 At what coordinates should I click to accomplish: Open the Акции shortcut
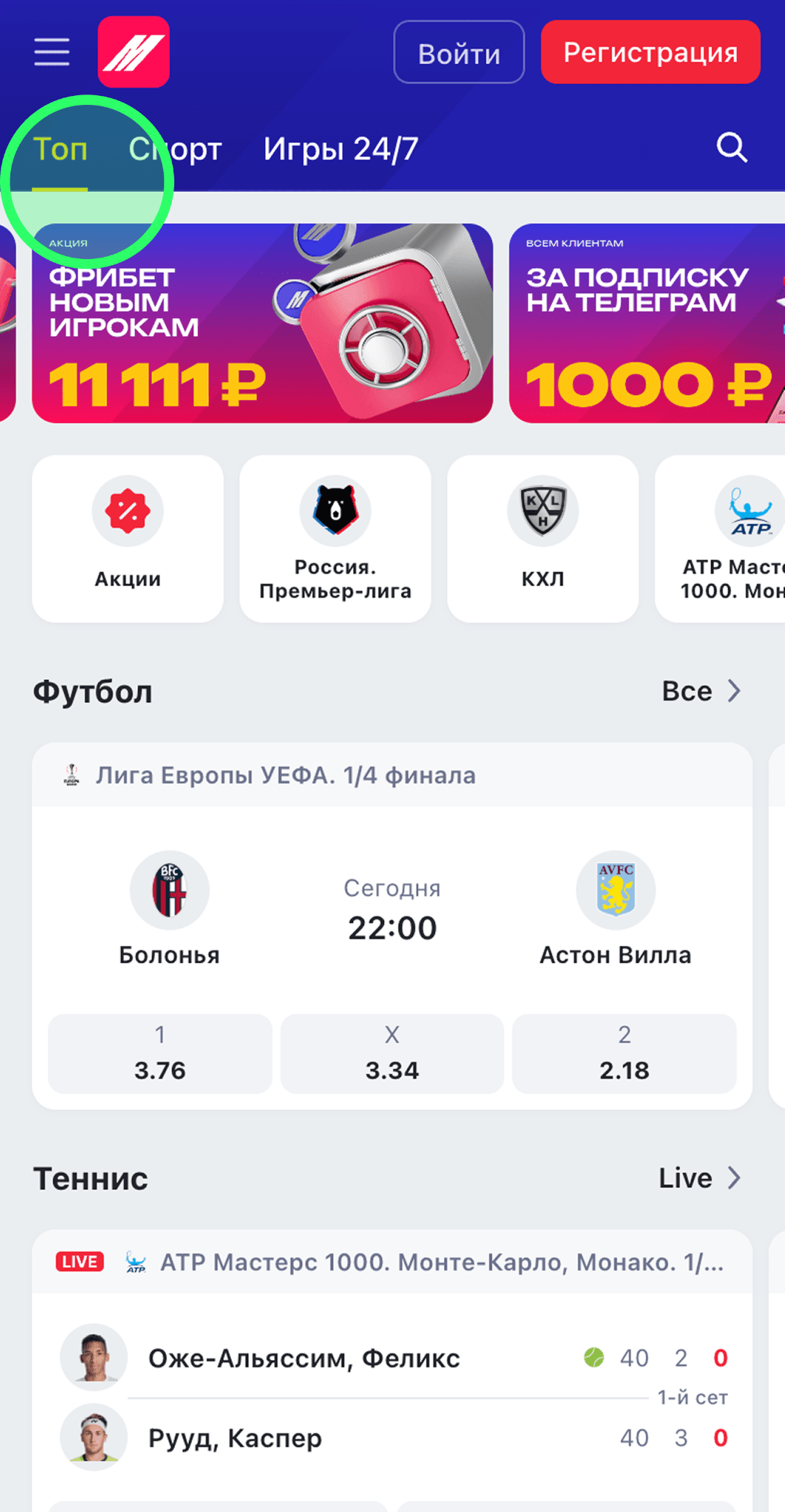128,539
